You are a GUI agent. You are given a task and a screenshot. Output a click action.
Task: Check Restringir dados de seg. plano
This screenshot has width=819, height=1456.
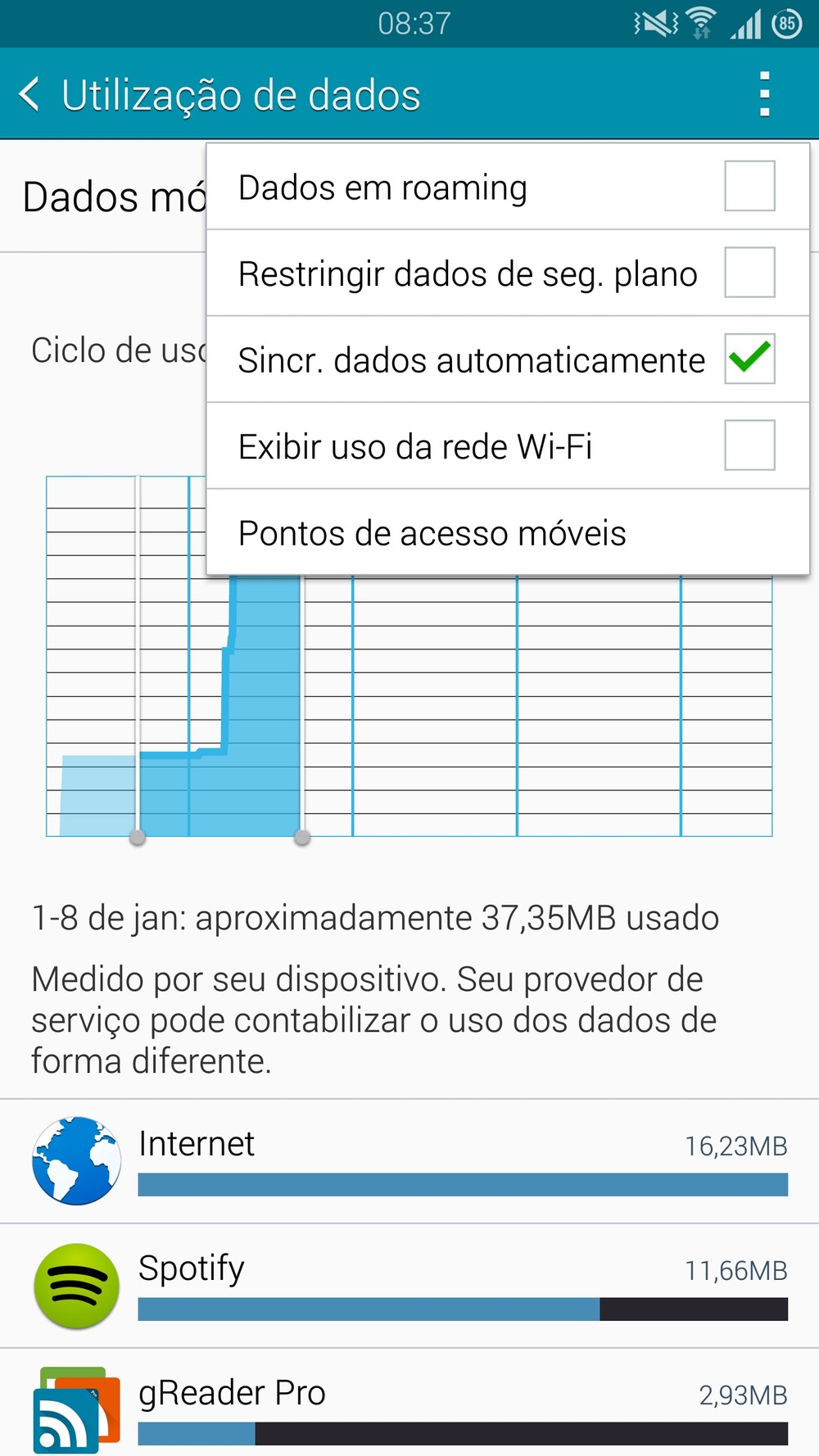[x=749, y=273]
